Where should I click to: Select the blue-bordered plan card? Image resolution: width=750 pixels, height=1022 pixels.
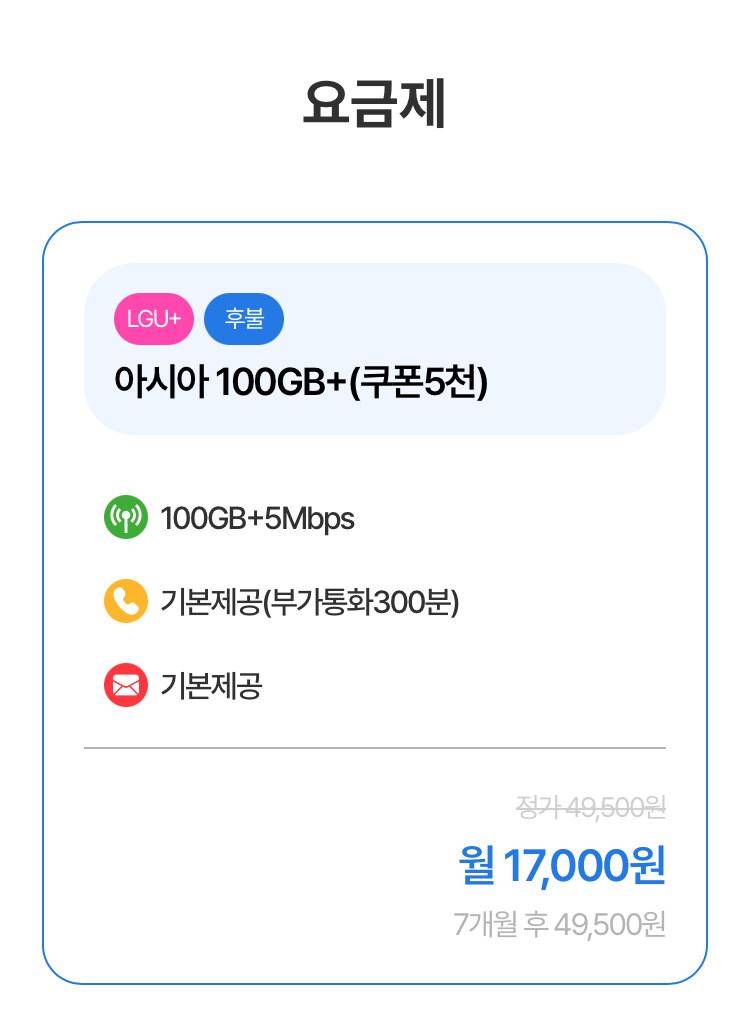pyautogui.click(x=375, y=610)
